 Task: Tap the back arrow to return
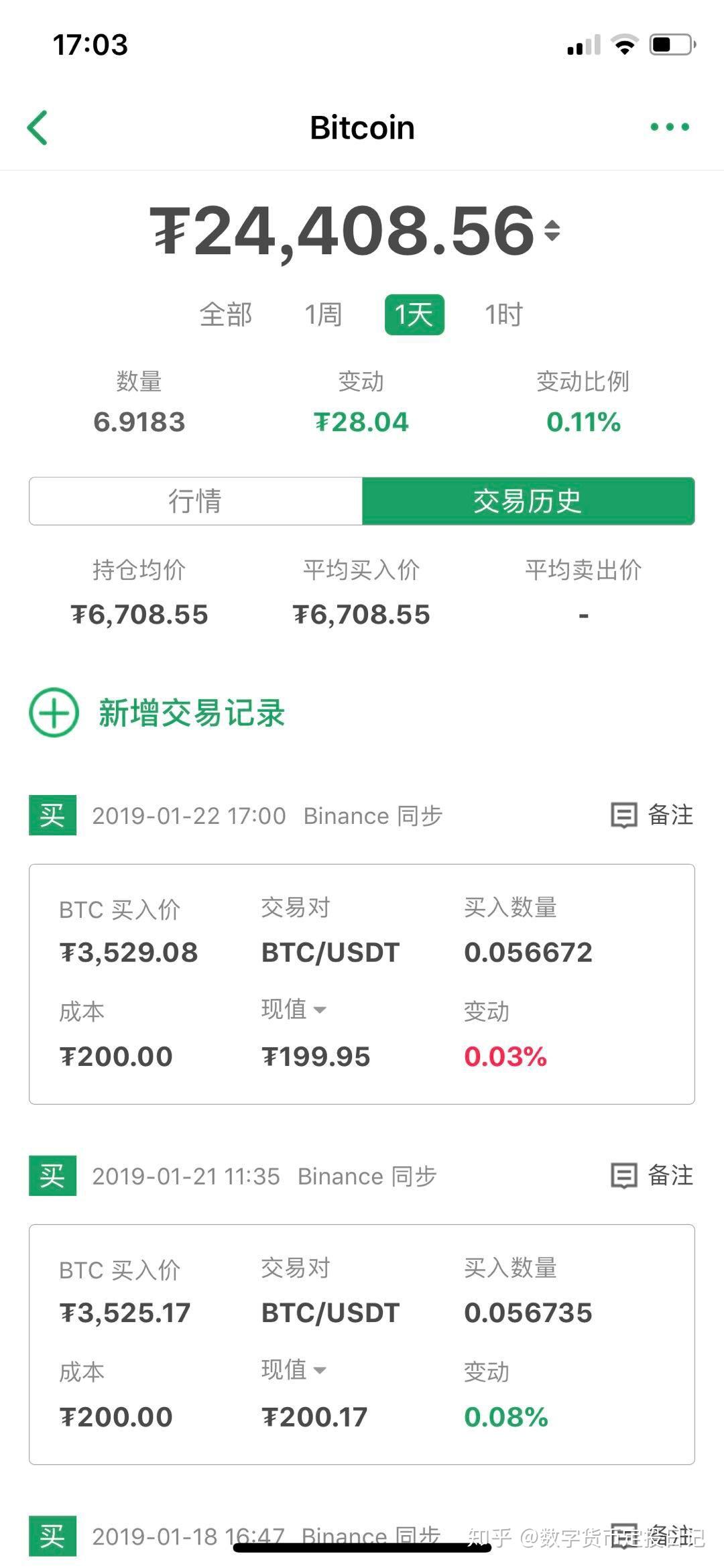(x=38, y=127)
